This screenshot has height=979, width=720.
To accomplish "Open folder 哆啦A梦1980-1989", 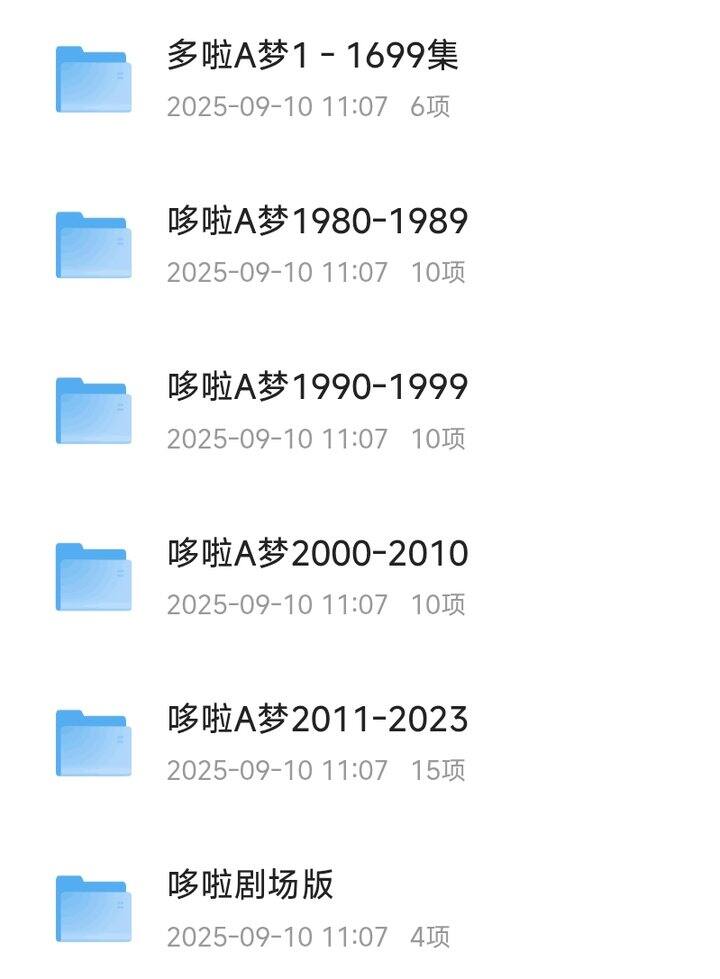I will [x=360, y=245].
